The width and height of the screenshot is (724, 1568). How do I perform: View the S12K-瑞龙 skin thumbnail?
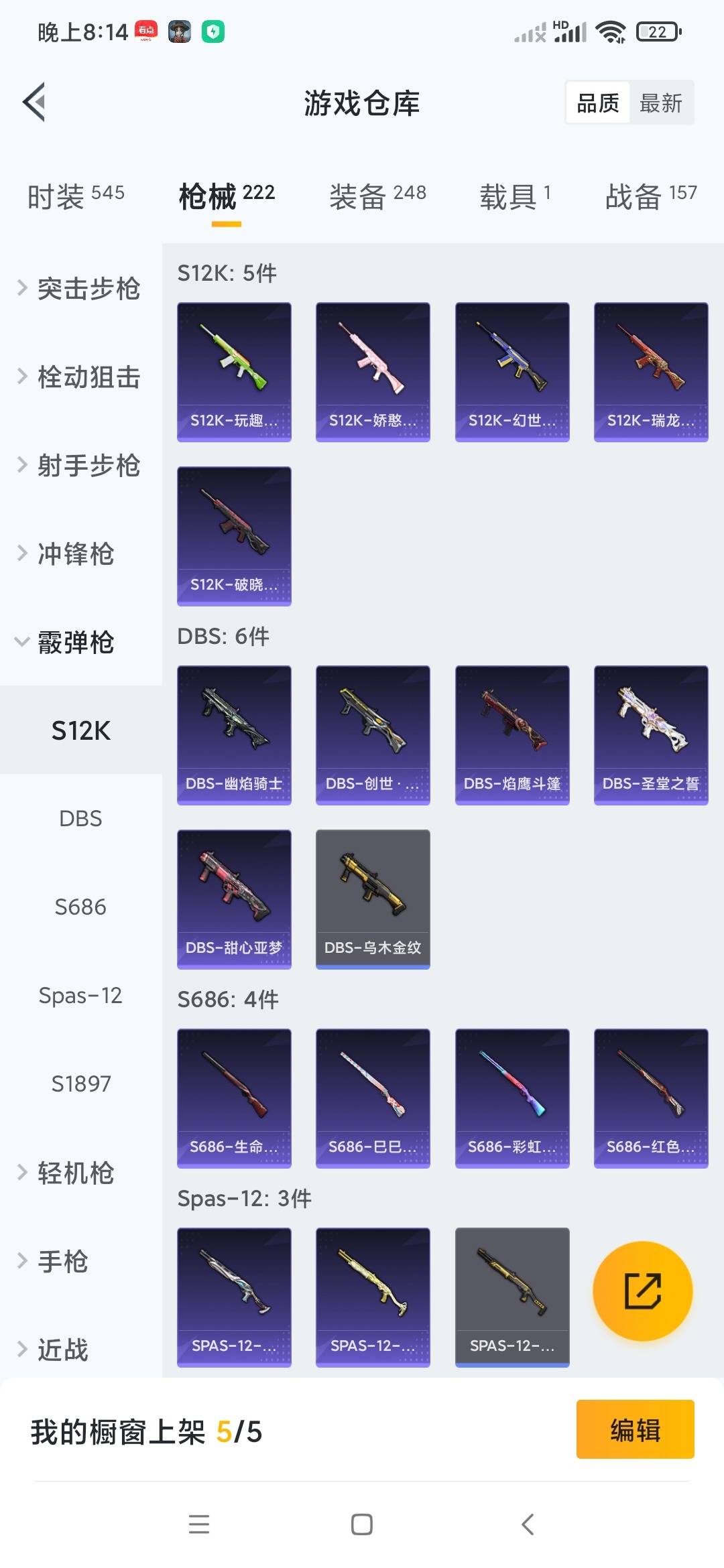coord(650,371)
